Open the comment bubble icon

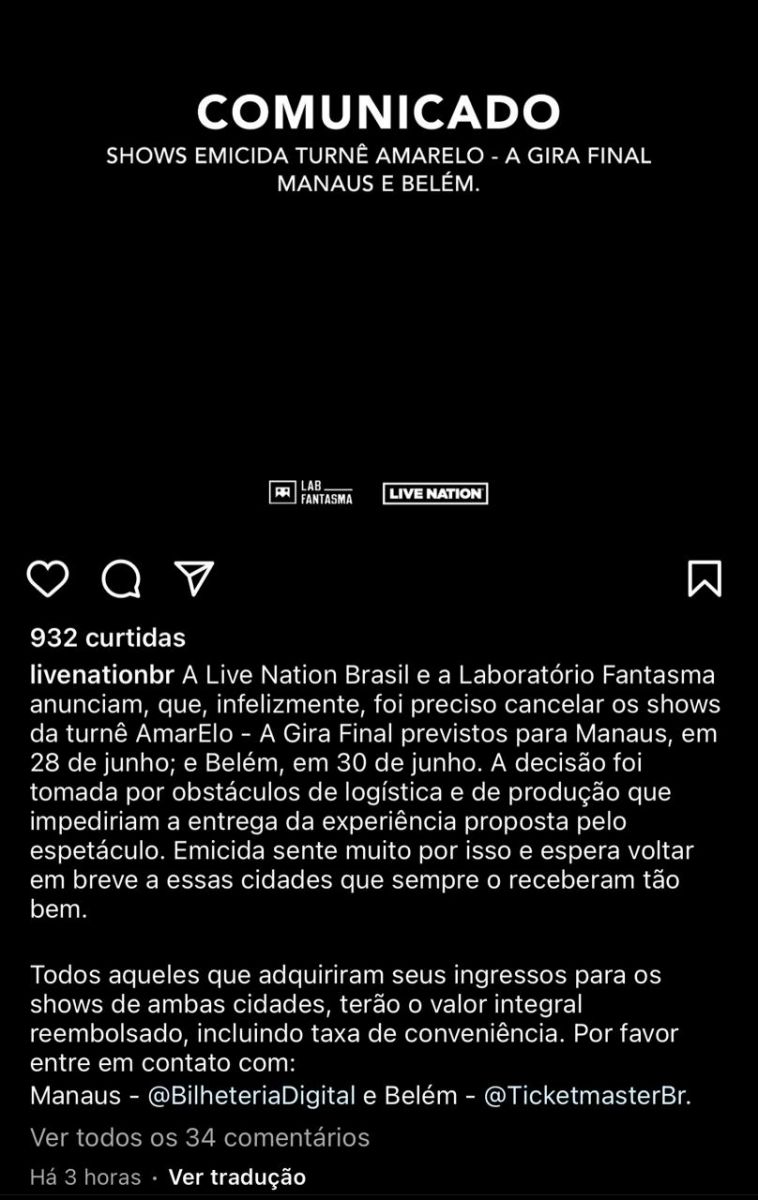[121, 579]
